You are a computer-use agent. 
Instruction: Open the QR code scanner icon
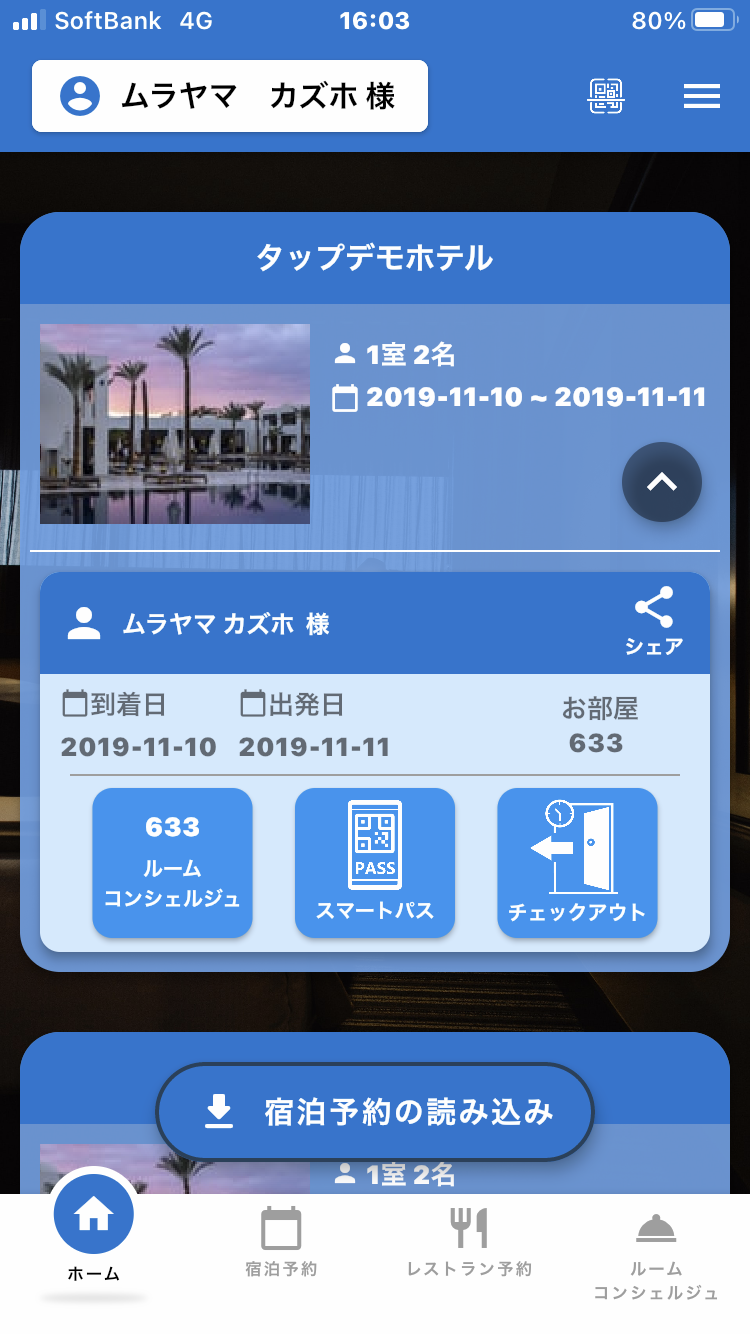click(x=605, y=96)
